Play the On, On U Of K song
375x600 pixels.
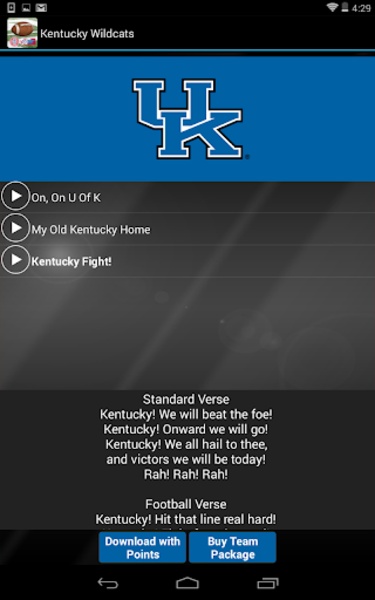(15, 196)
